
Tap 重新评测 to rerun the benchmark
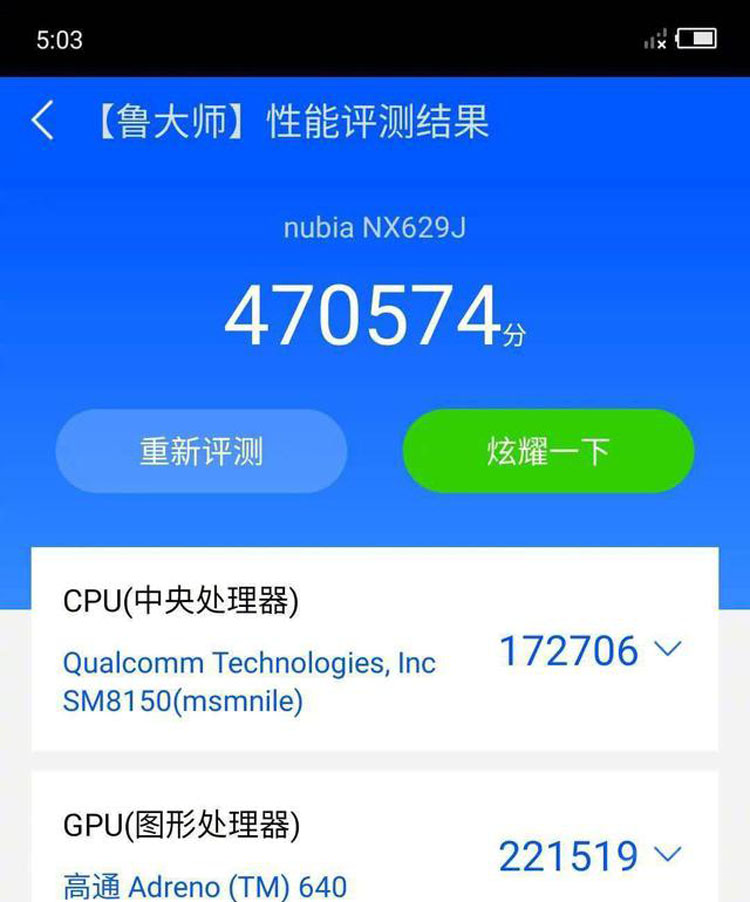pyautogui.click(x=201, y=451)
